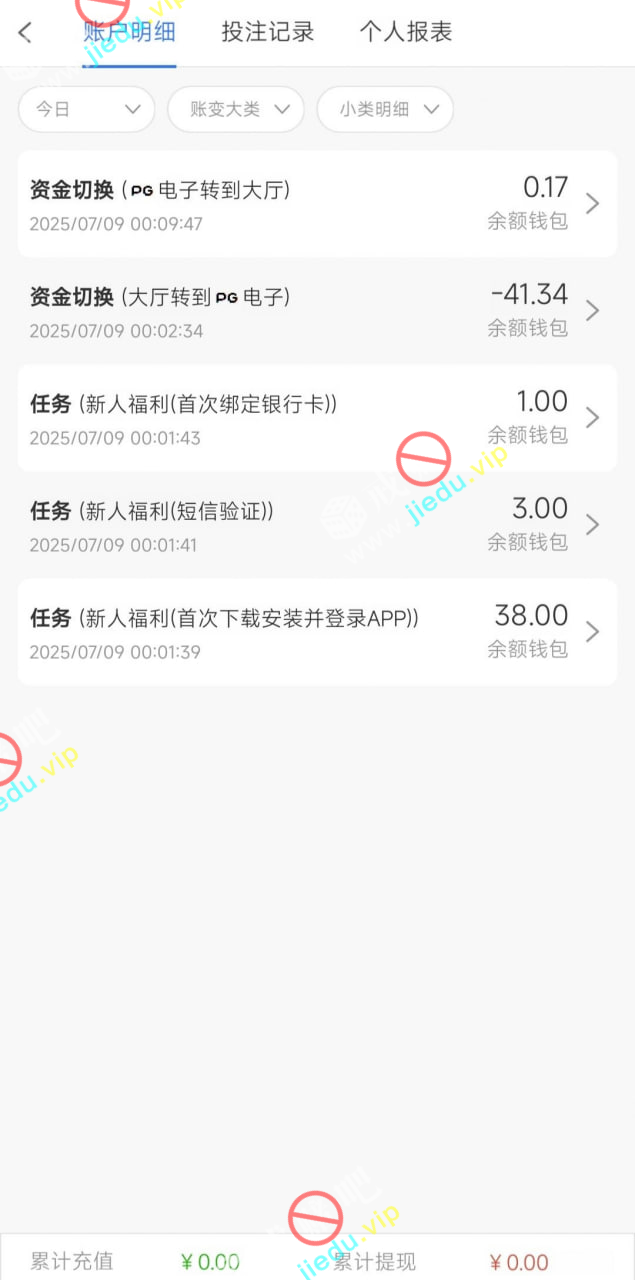
Task: Open the 小类明细 filter dropdown
Action: click(385, 110)
